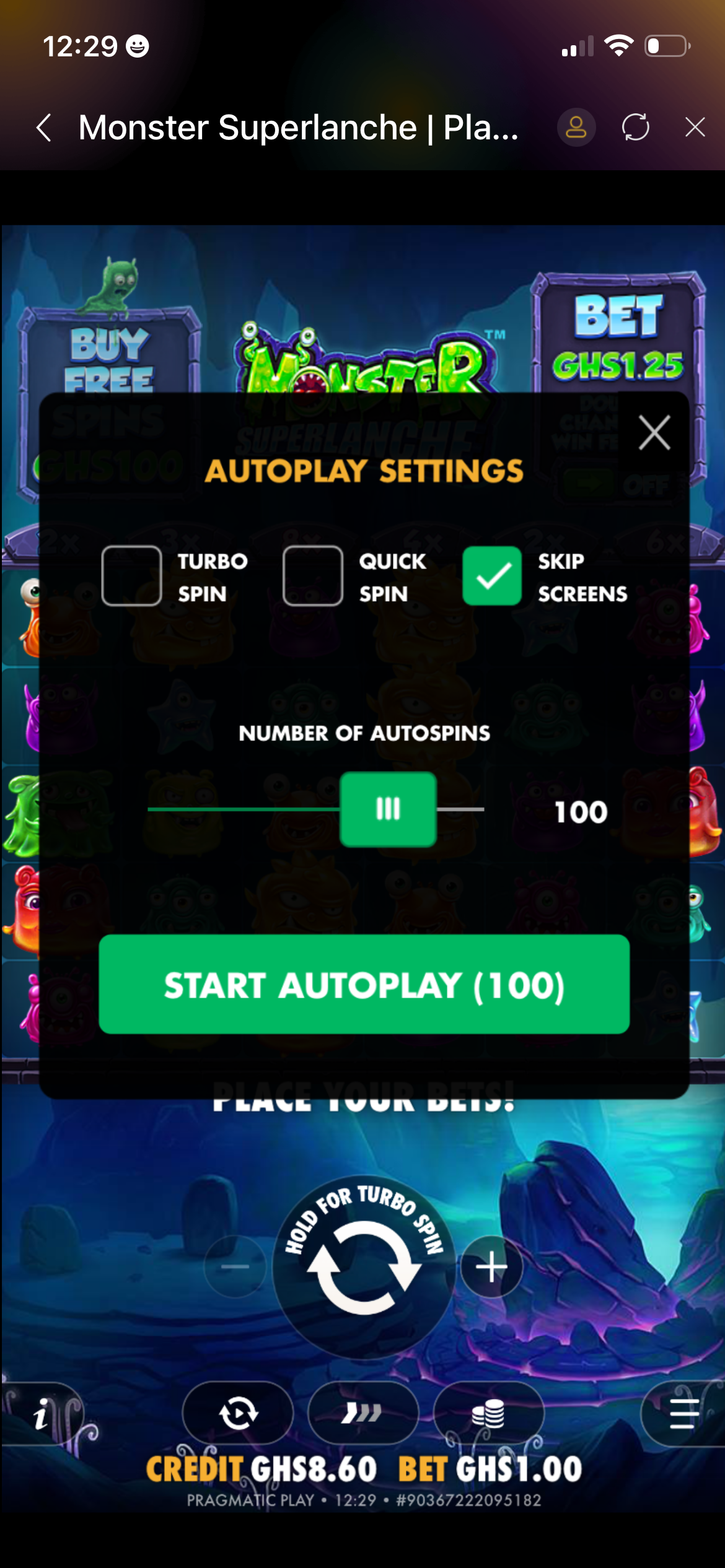
Task: Decrease the bet with minus button
Action: click(x=235, y=1266)
